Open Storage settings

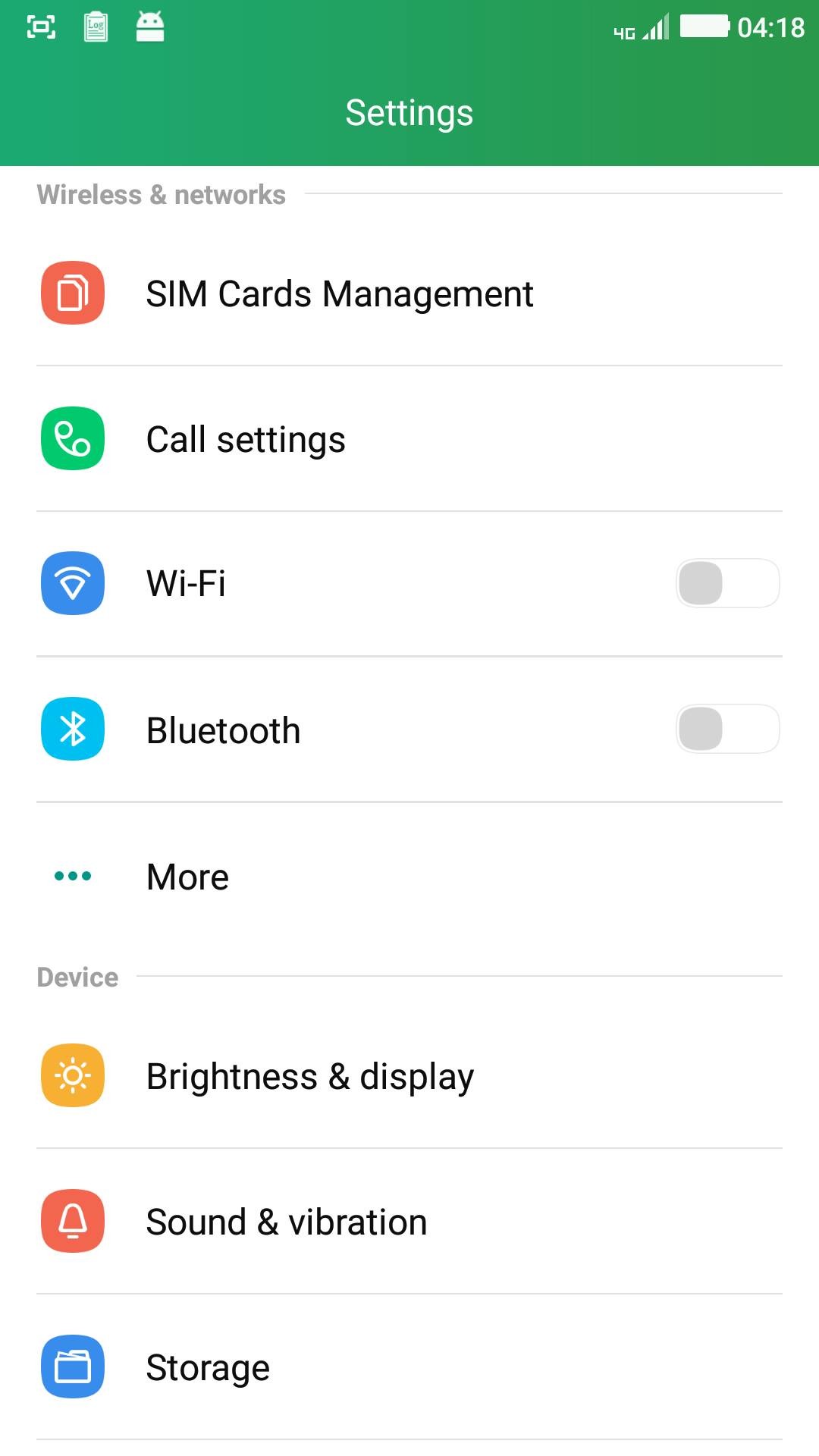tap(208, 1367)
